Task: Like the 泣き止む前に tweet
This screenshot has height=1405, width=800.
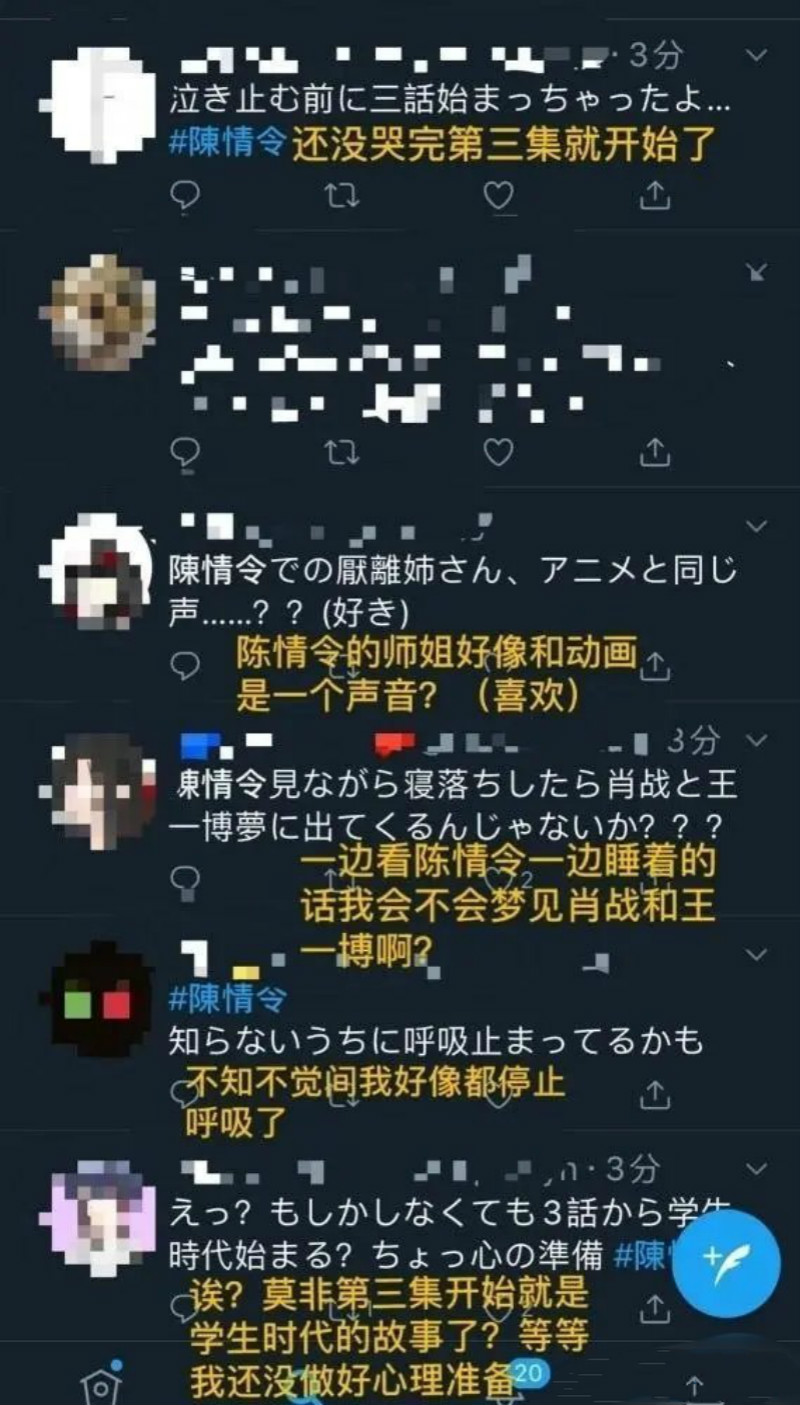Action: tap(498, 196)
